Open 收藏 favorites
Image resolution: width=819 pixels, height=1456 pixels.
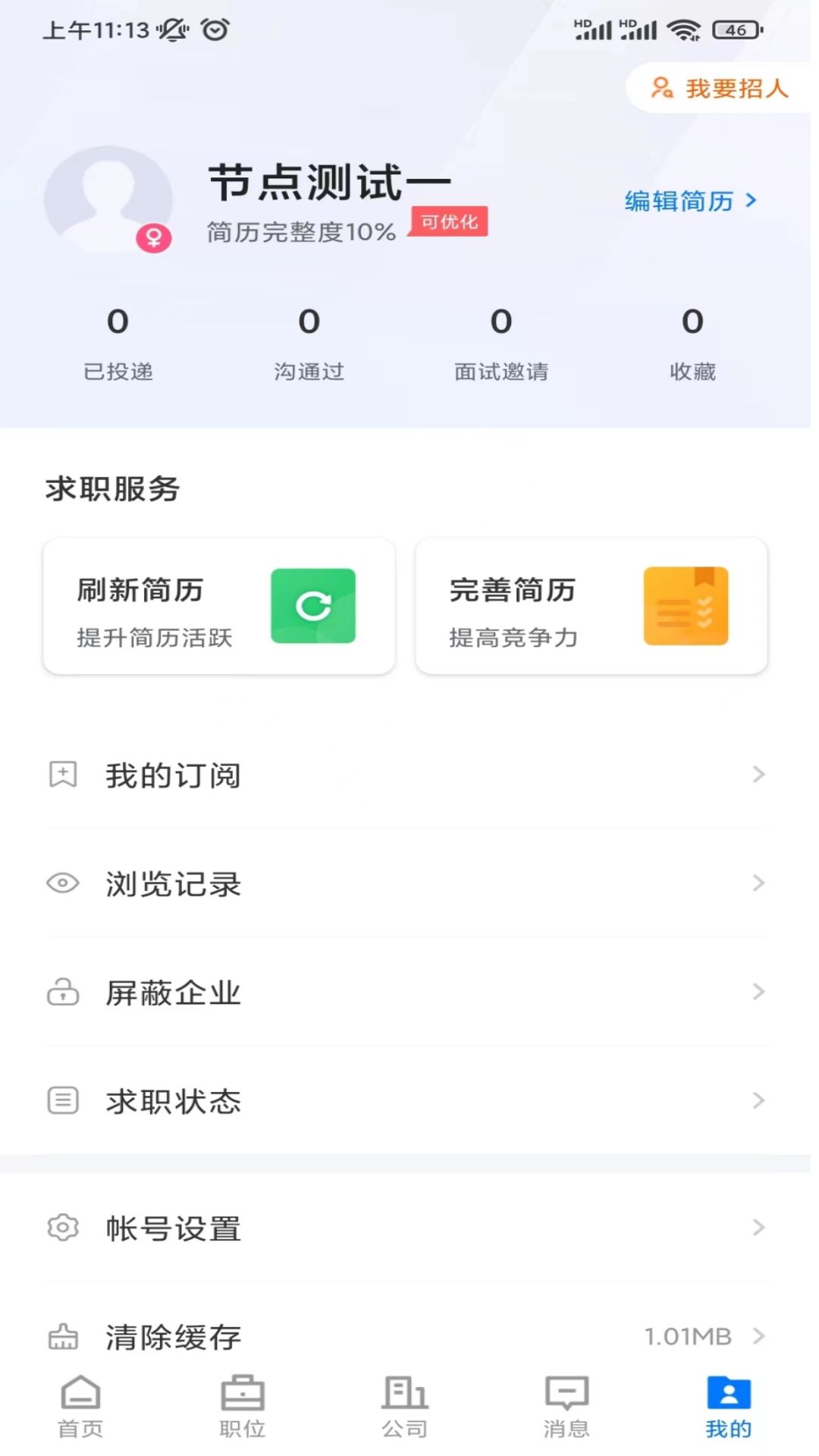692,343
